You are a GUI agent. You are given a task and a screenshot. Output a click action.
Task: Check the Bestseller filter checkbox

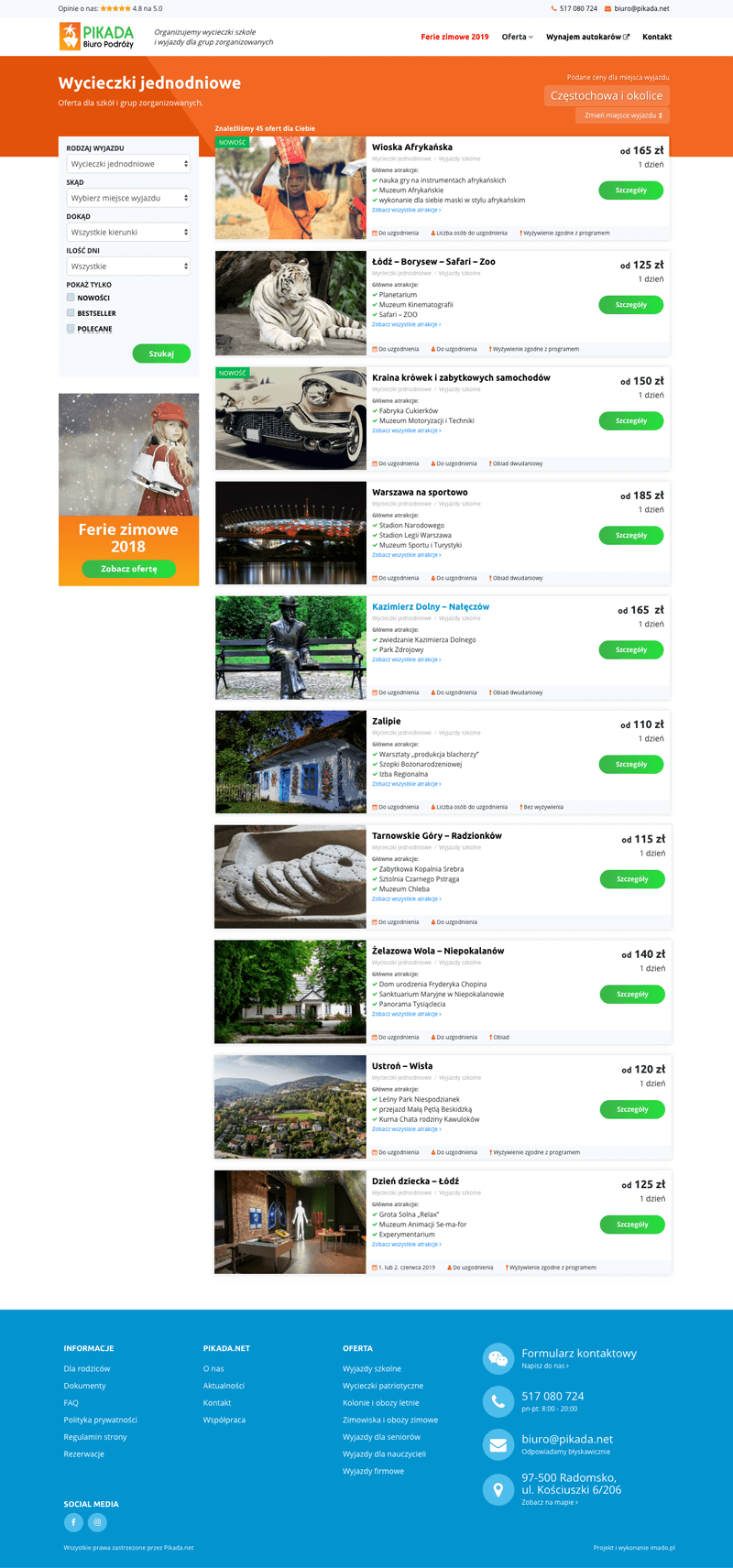click(71, 313)
